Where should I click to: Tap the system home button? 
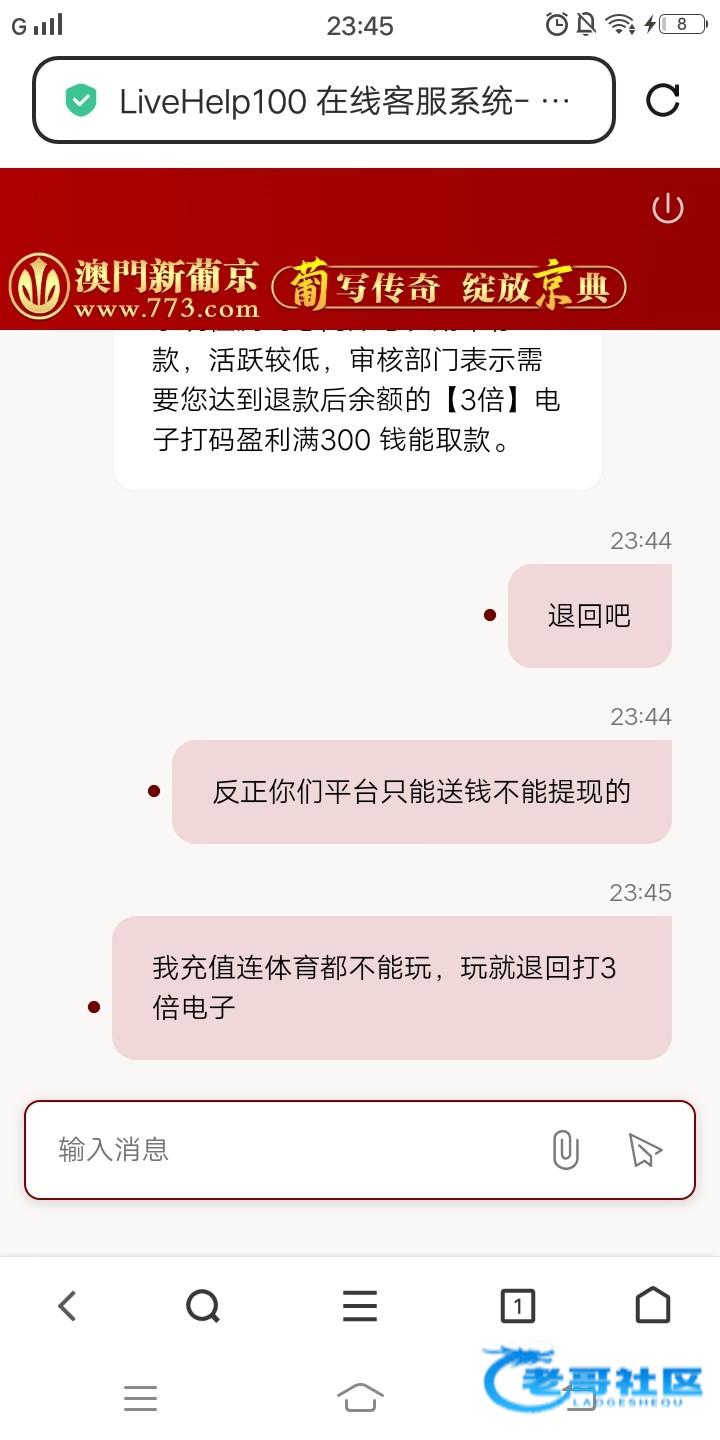[360, 1397]
